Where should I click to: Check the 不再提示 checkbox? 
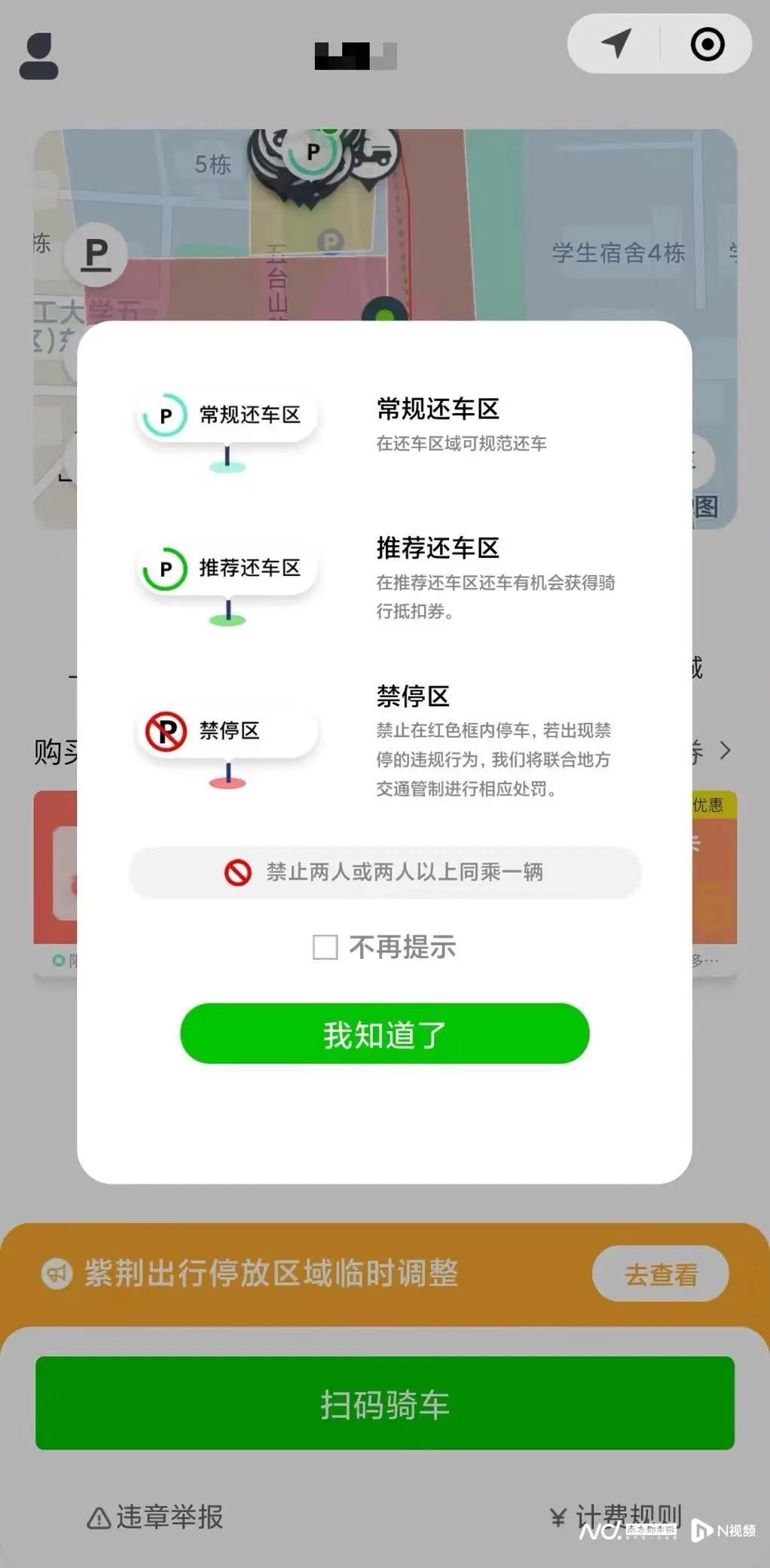(325, 947)
